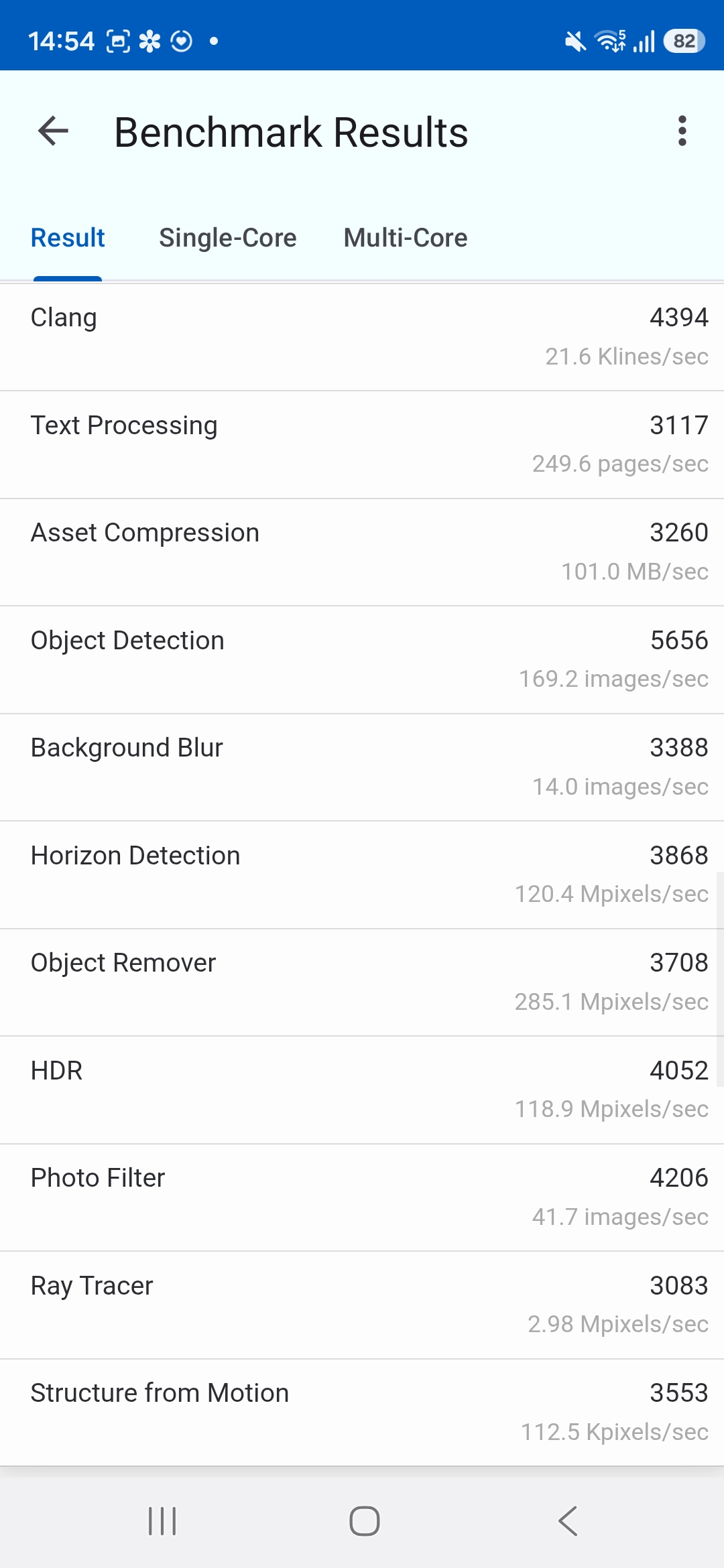
Task: Tap the system home button
Action: [364, 1520]
